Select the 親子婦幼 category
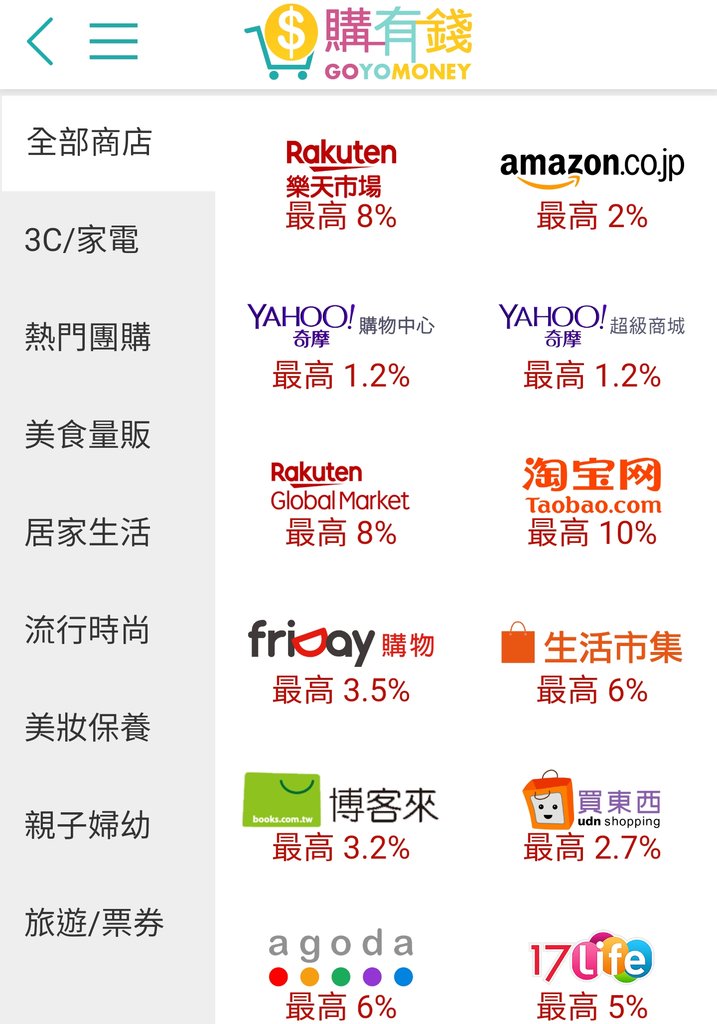The image size is (717, 1024). point(88,826)
